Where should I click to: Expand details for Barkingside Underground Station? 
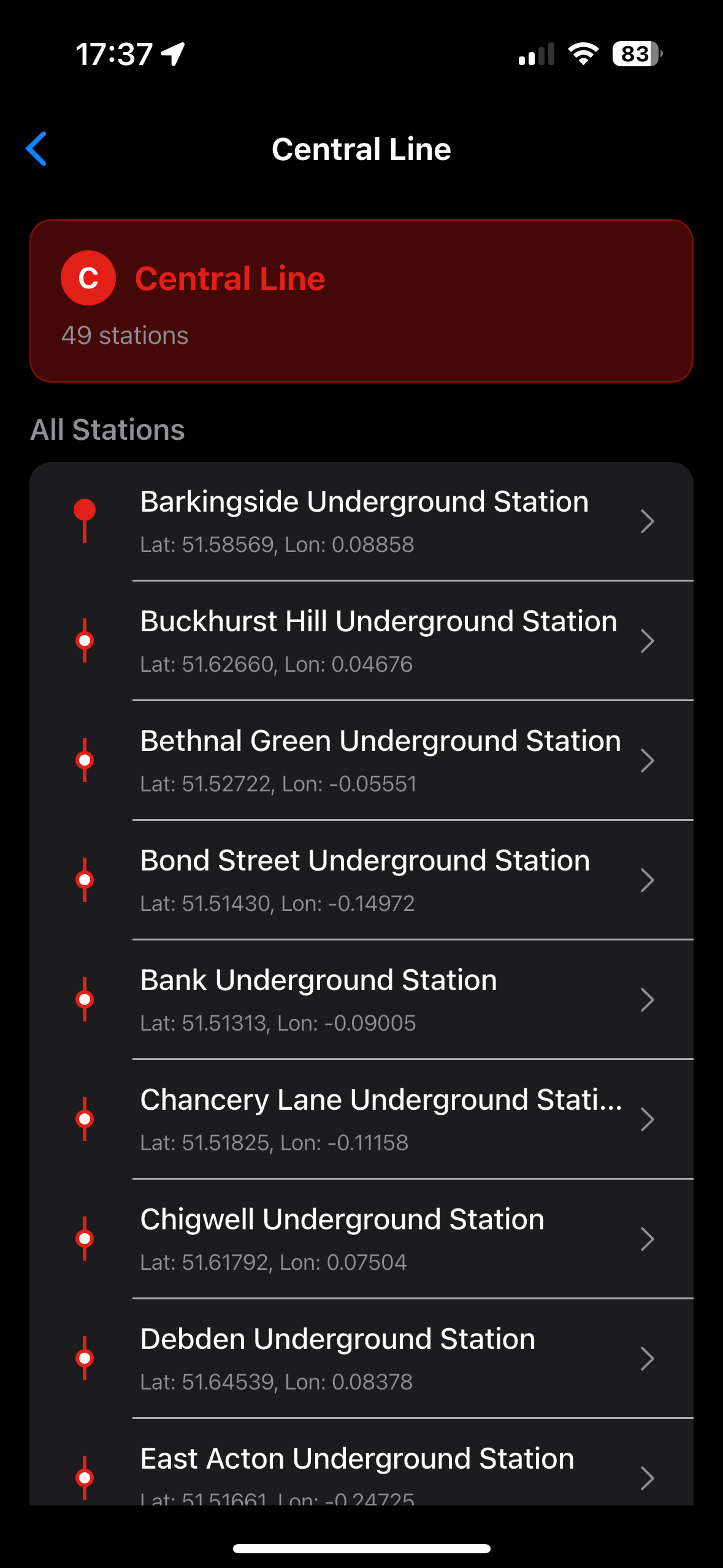click(x=648, y=521)
